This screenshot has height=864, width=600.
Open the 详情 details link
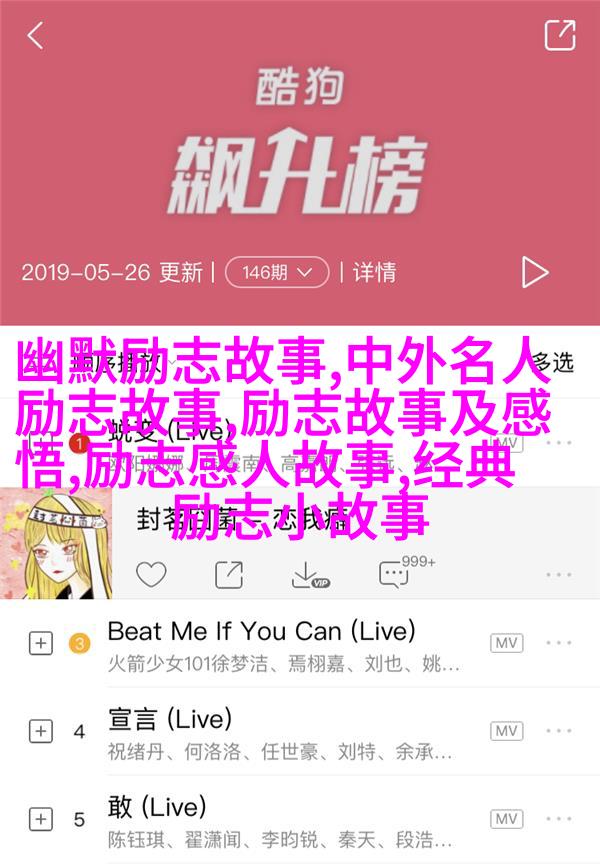click(x=374, y=272)
